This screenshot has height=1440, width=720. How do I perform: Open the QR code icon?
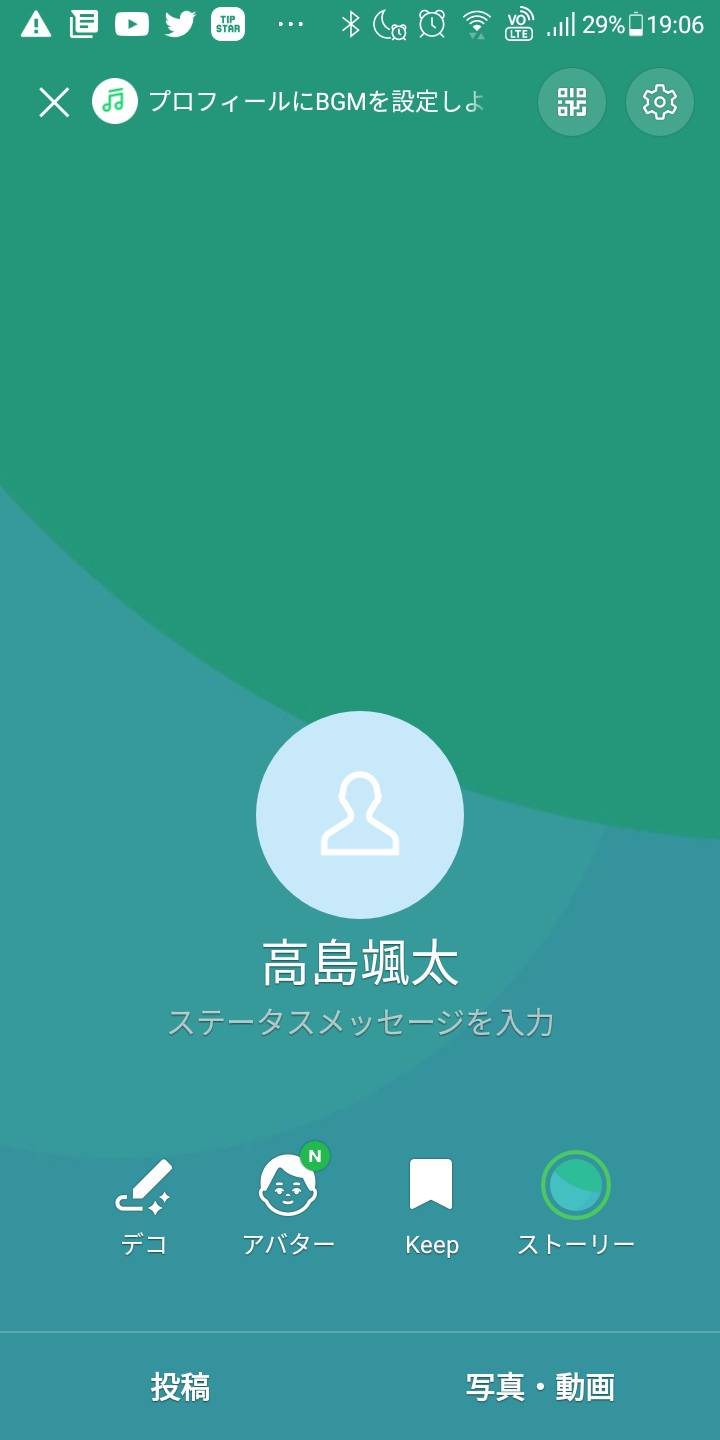coord(572,102)
